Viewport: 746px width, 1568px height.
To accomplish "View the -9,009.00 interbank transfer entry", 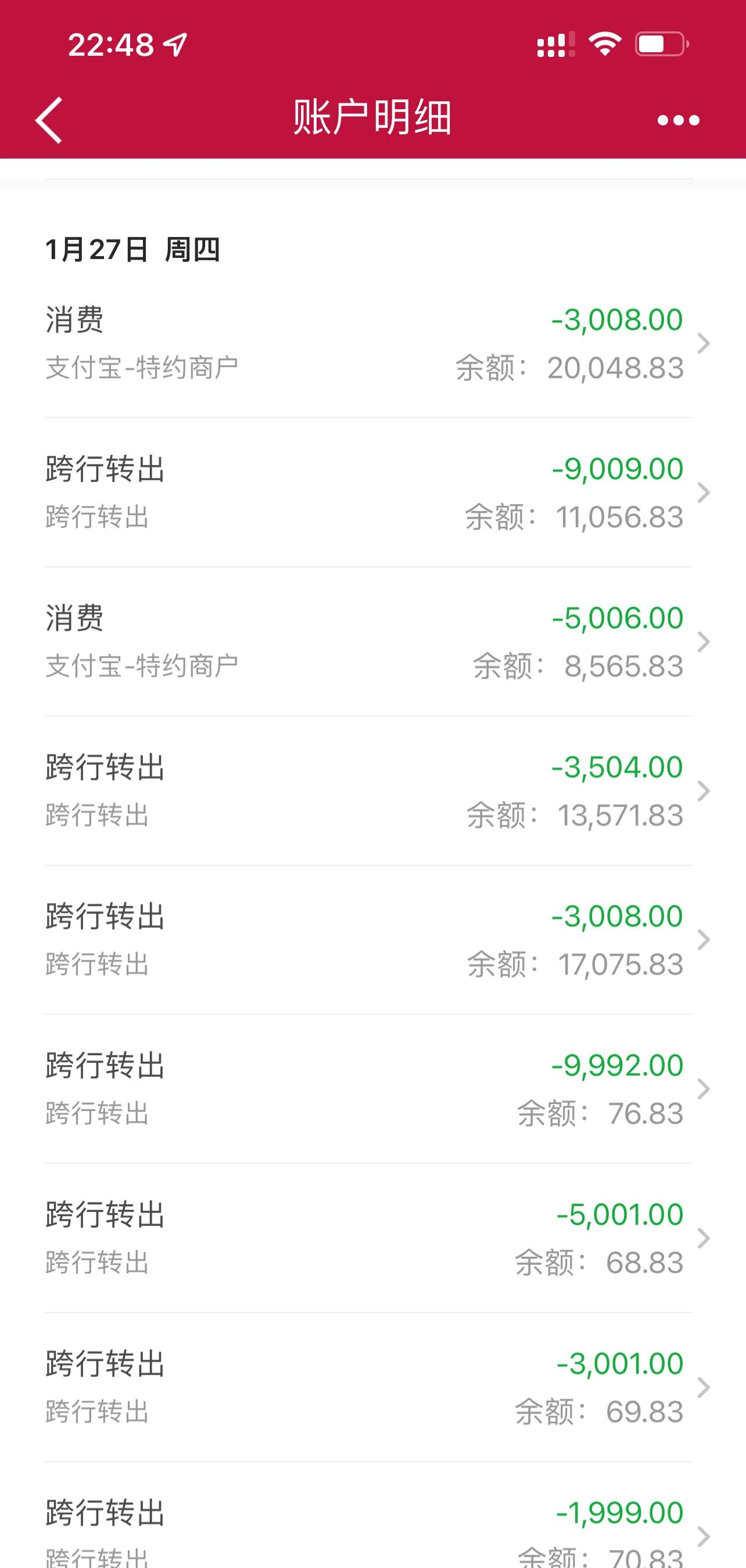I will [372, 492].
